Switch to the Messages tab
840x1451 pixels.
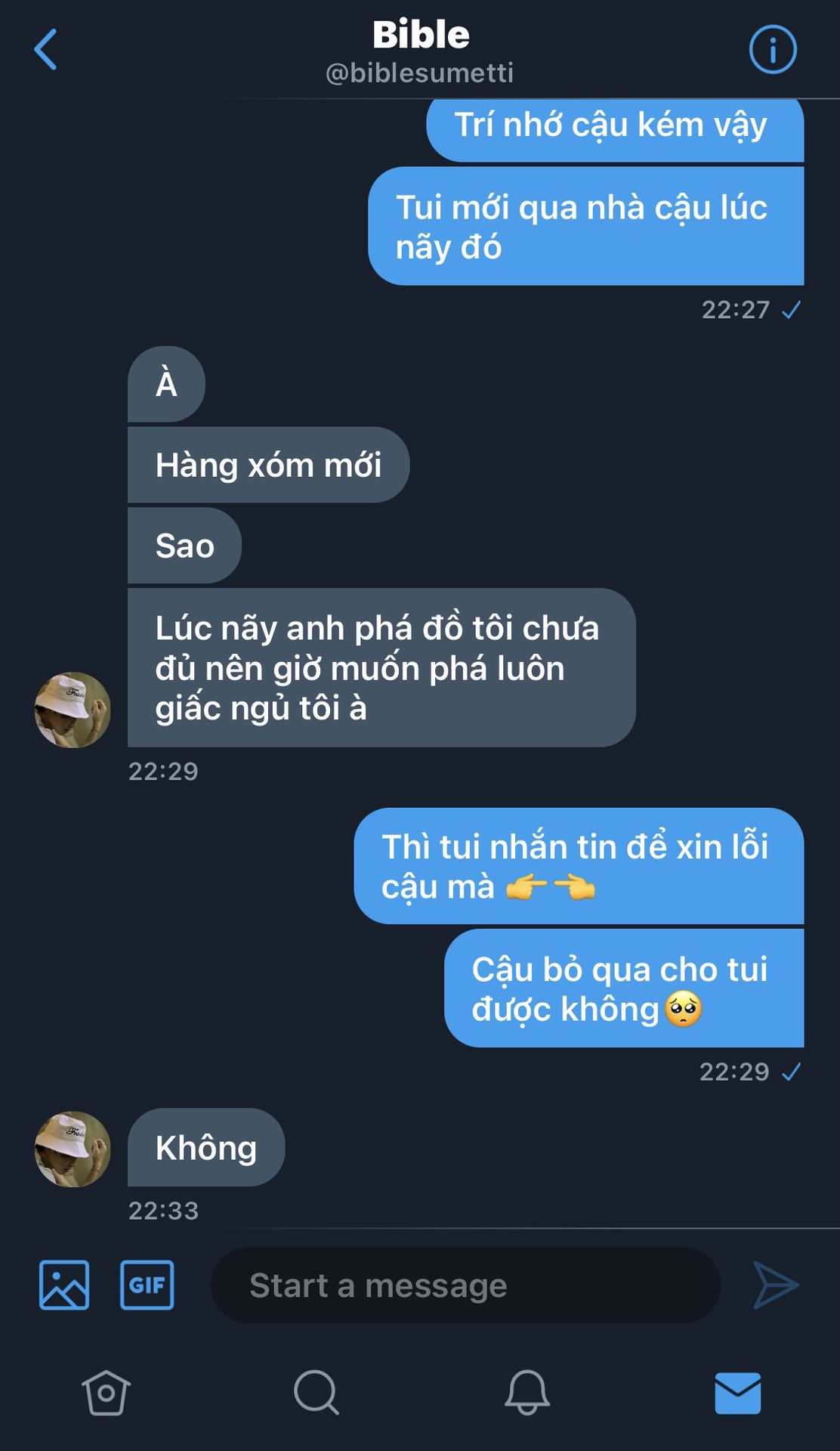(737, 1392)
